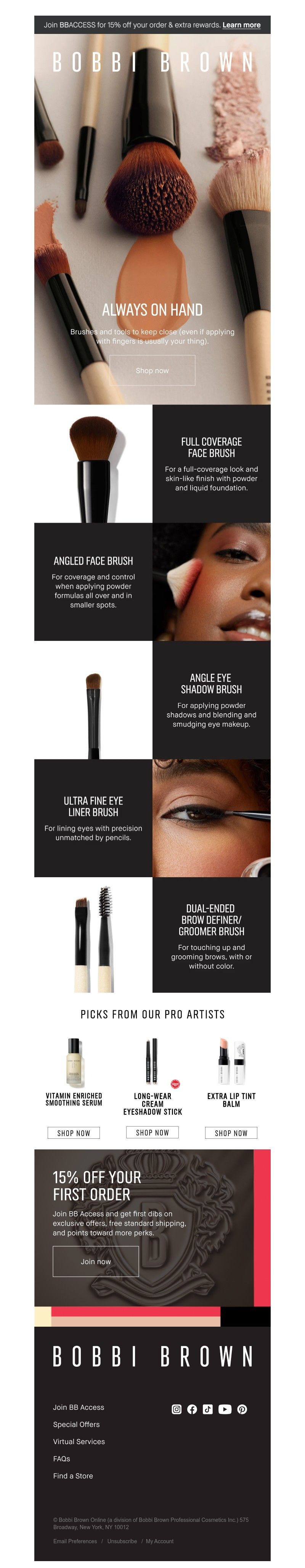Open the YouTube icon
The height and width of the screenshot is (1568, 305).
click(x=225, y=1409)
